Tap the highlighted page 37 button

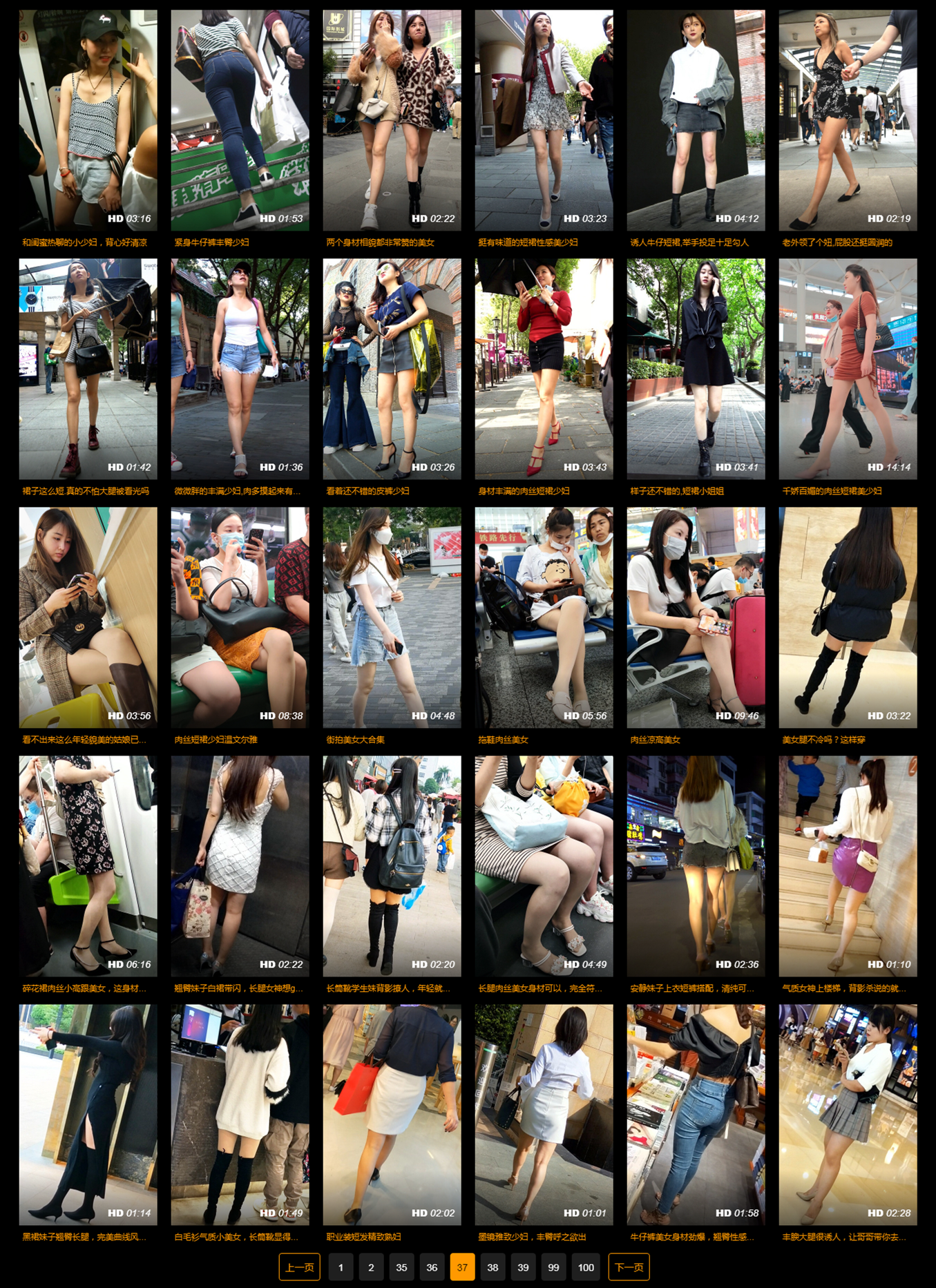point(462,1267)
